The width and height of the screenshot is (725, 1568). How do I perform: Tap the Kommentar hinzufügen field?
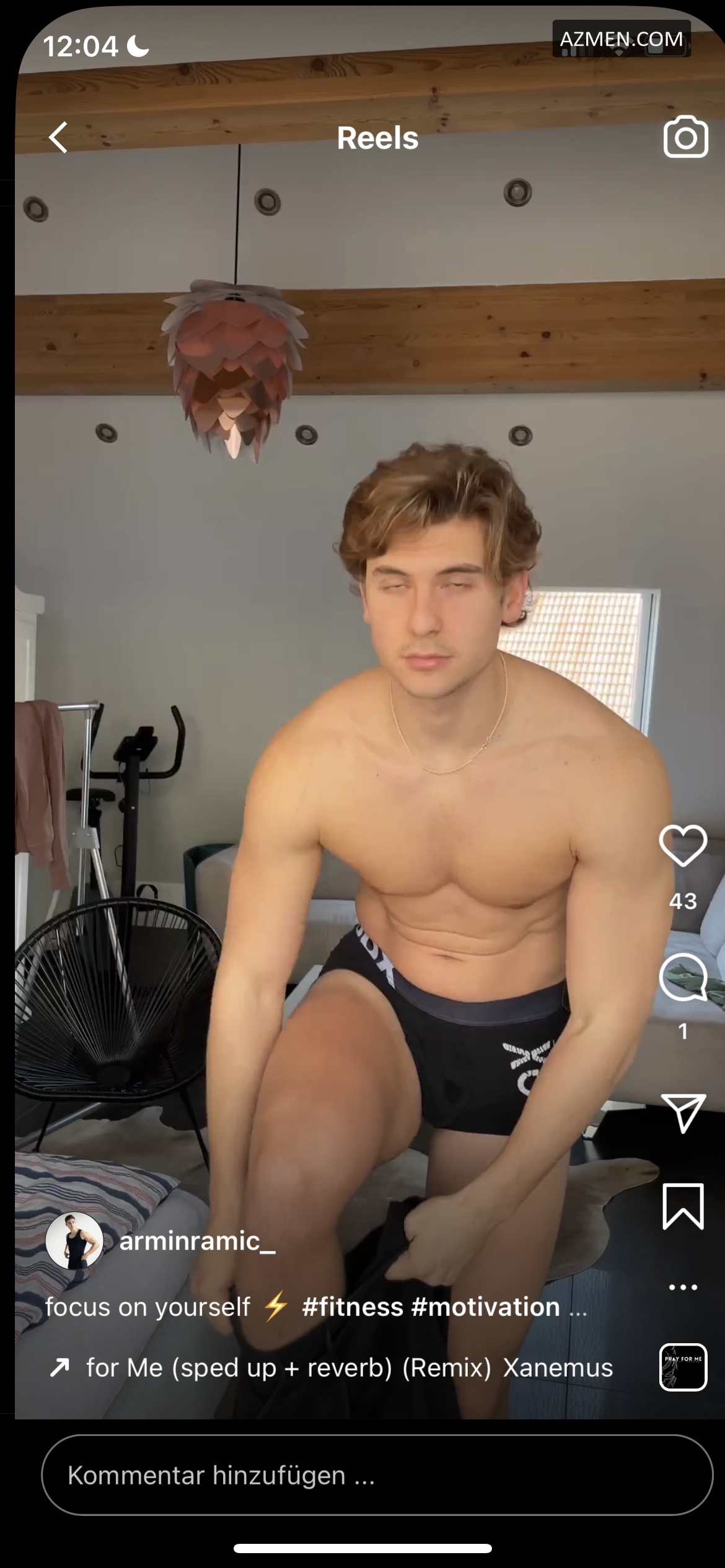click(377, 1475)
